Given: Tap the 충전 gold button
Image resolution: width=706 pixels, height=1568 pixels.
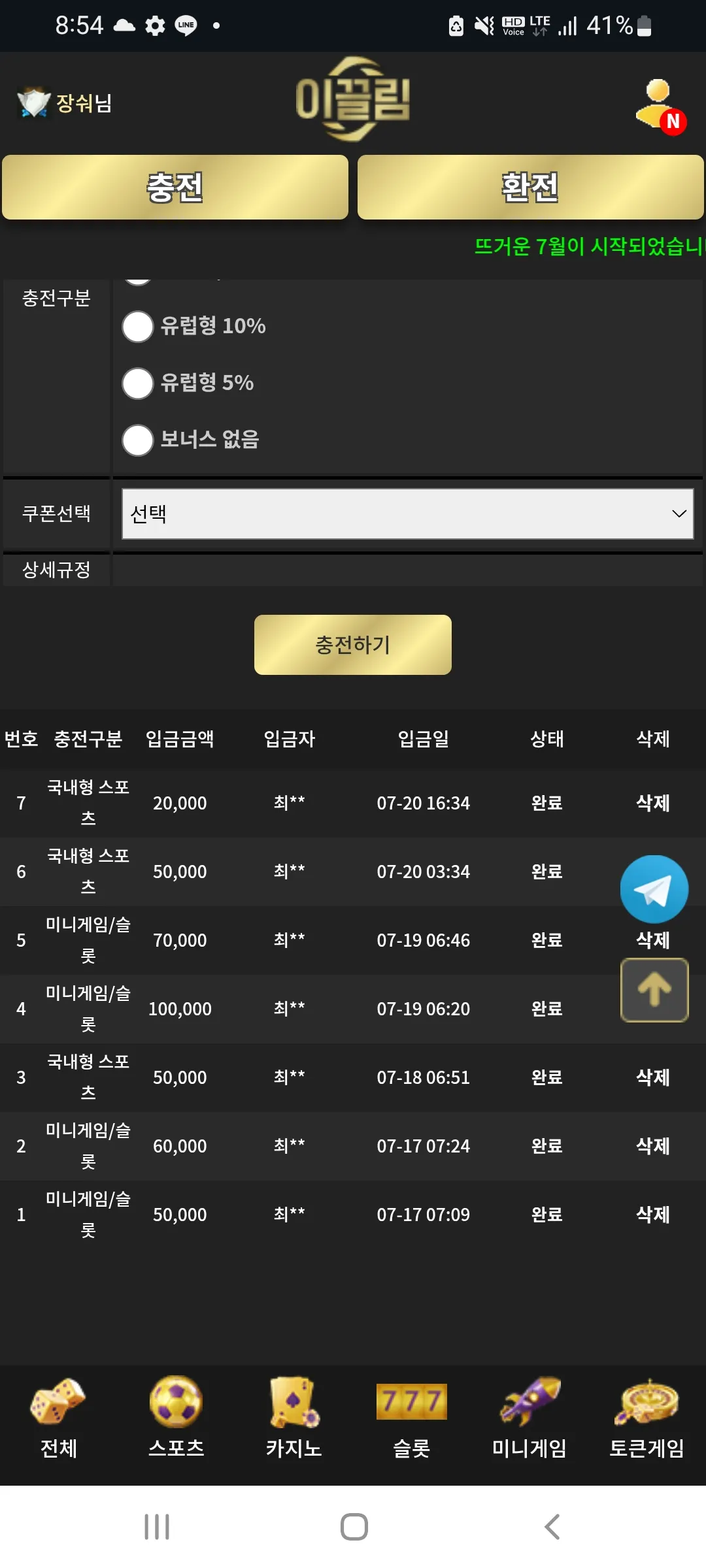Looking at the screenshot, I should click(x=175, y=188).
